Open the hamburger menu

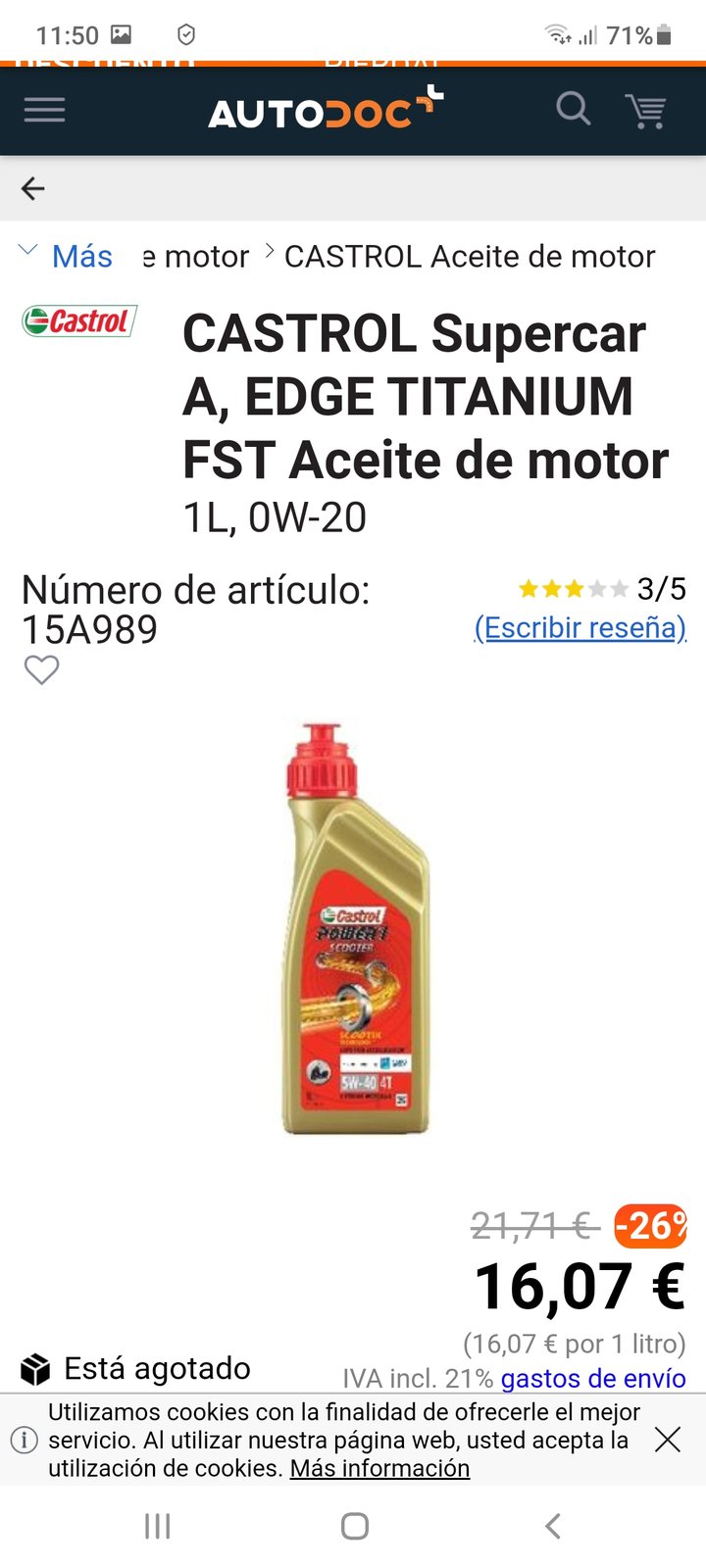(x=44, y=110)
